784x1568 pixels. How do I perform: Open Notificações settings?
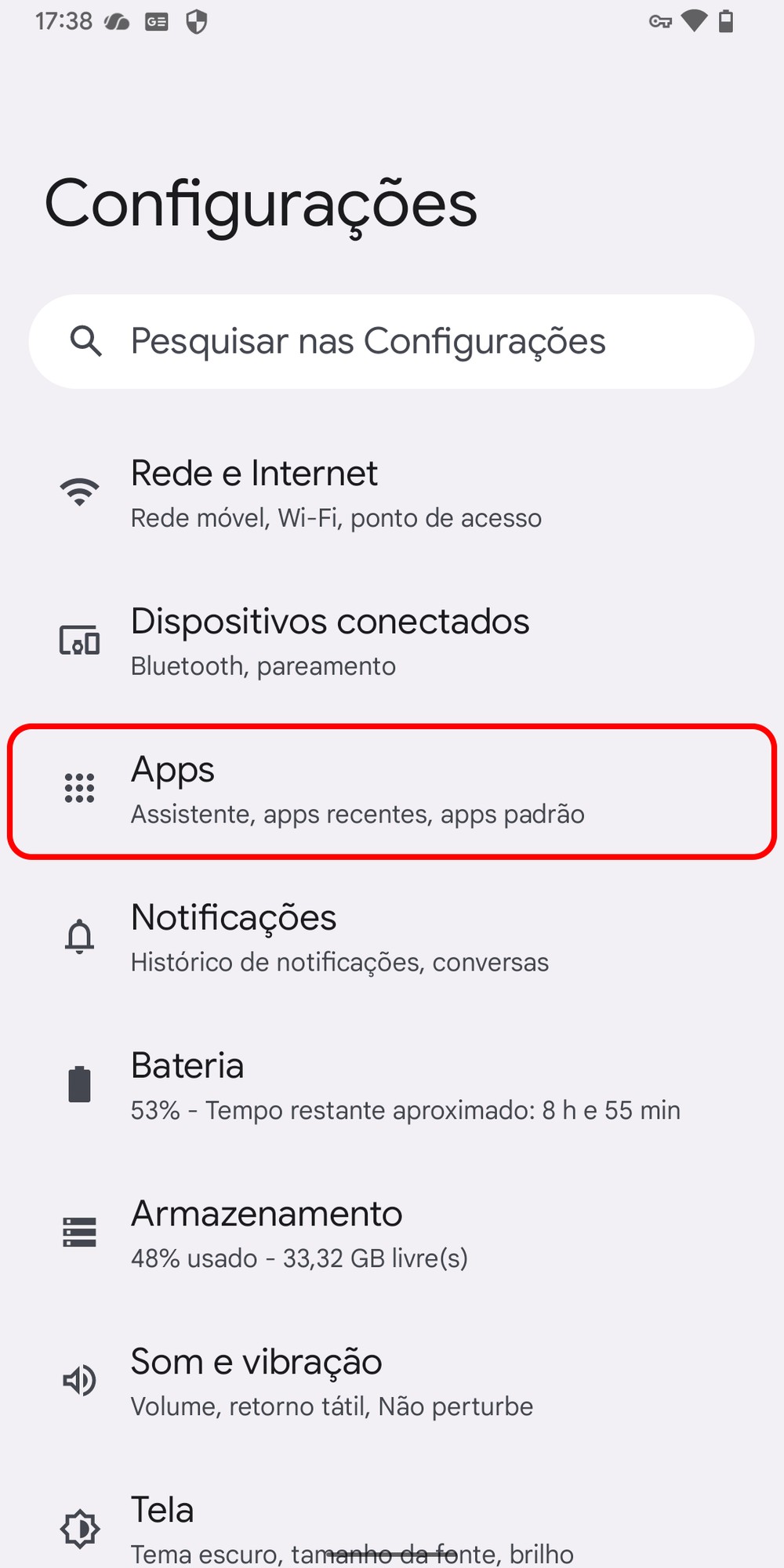392,938
